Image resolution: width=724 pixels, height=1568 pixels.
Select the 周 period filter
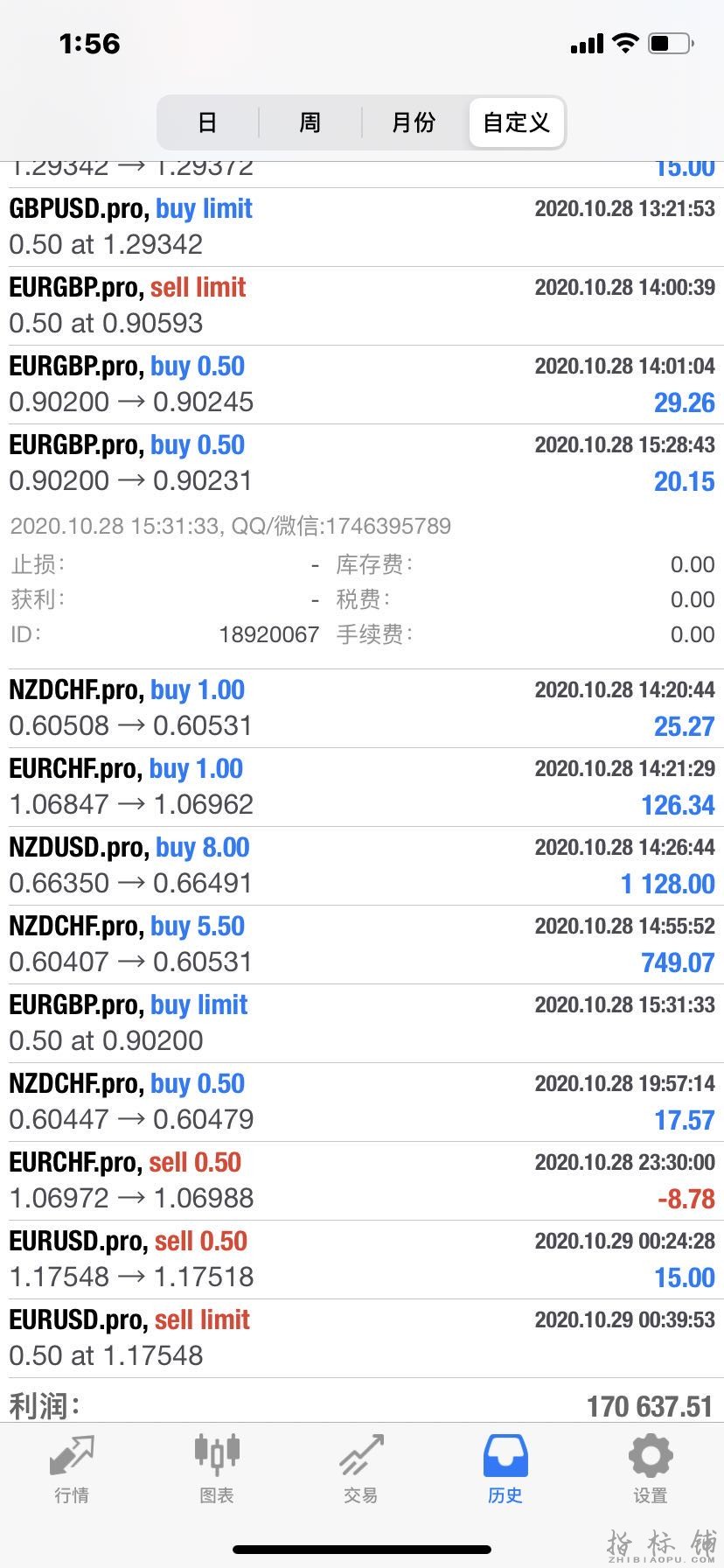pos(310,122)
